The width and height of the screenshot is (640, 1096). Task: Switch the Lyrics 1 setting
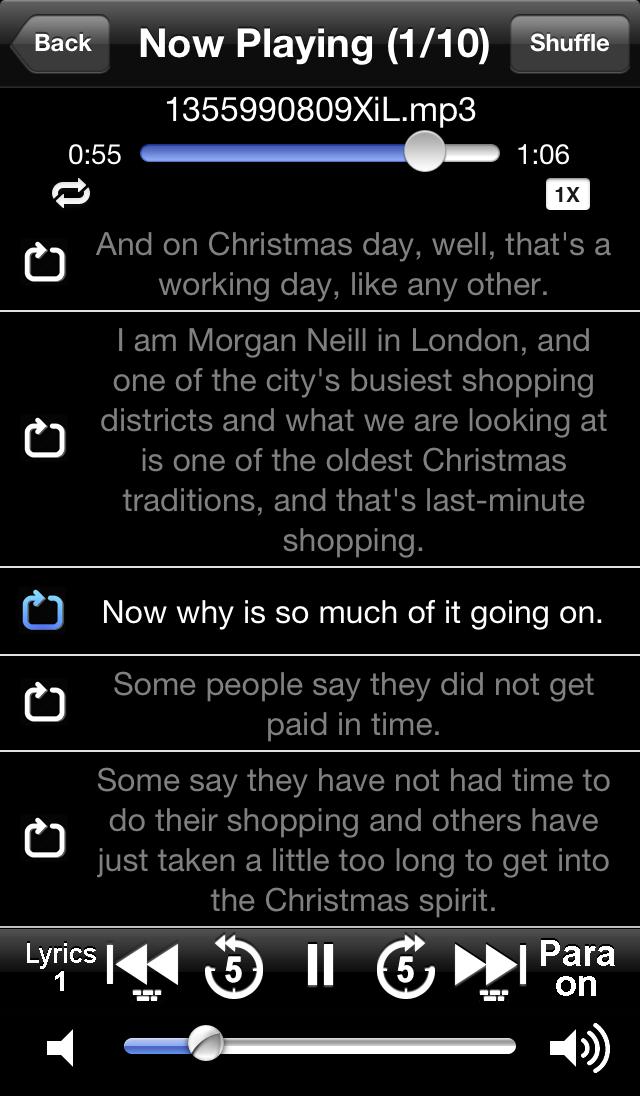tap(61, 967)
